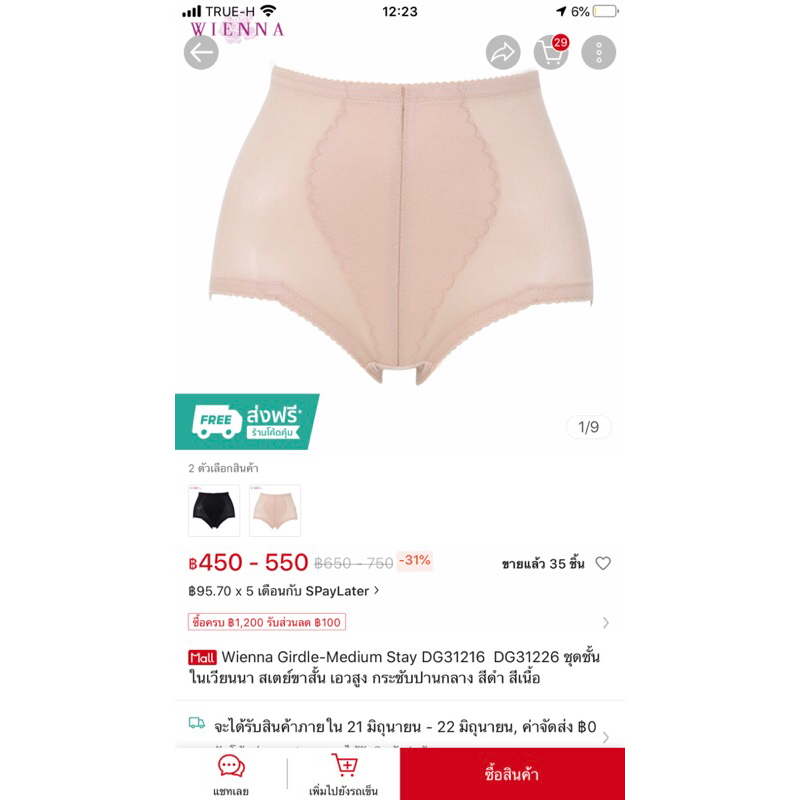Tap แชทเลย to chat with the seller

tap(231, 775)
